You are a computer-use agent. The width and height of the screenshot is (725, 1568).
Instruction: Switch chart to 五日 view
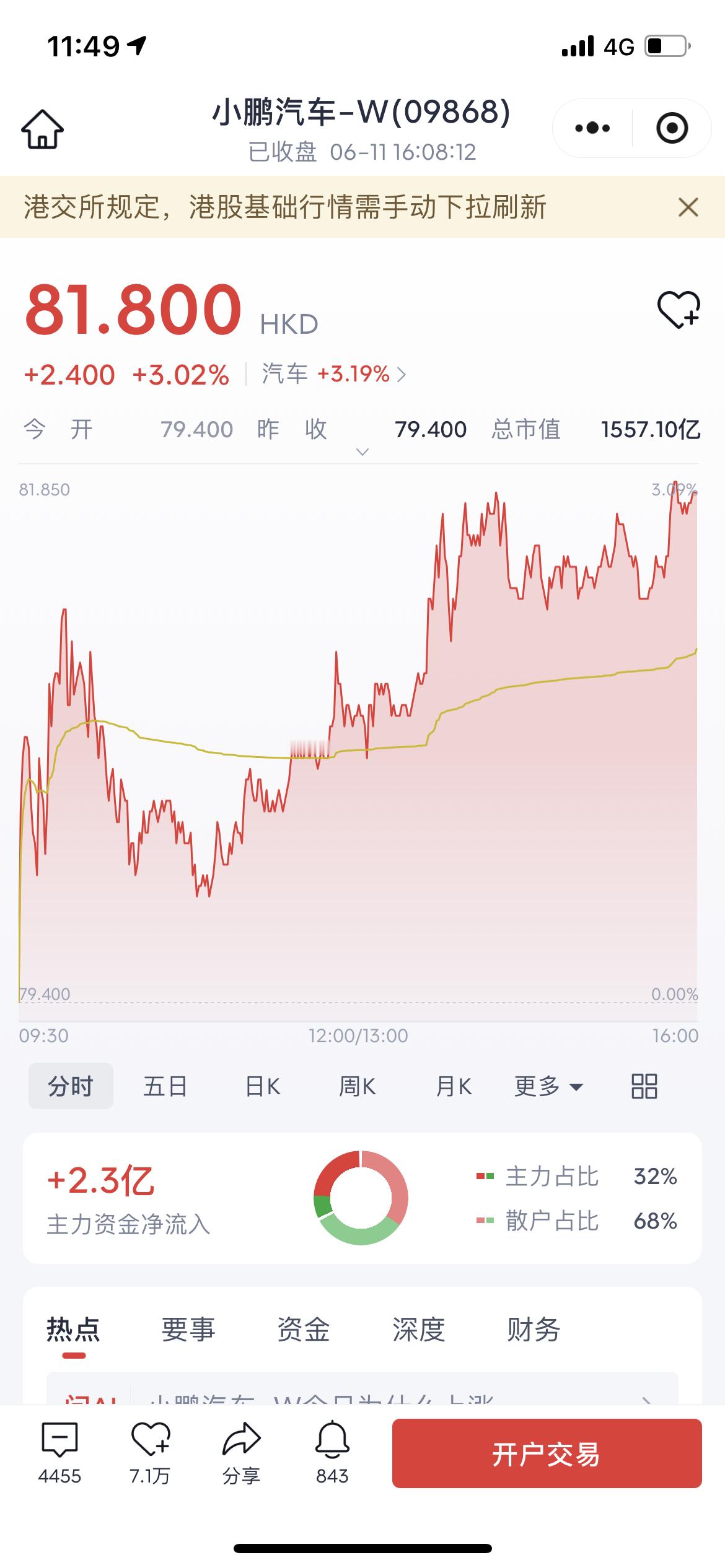(165, 1086)
